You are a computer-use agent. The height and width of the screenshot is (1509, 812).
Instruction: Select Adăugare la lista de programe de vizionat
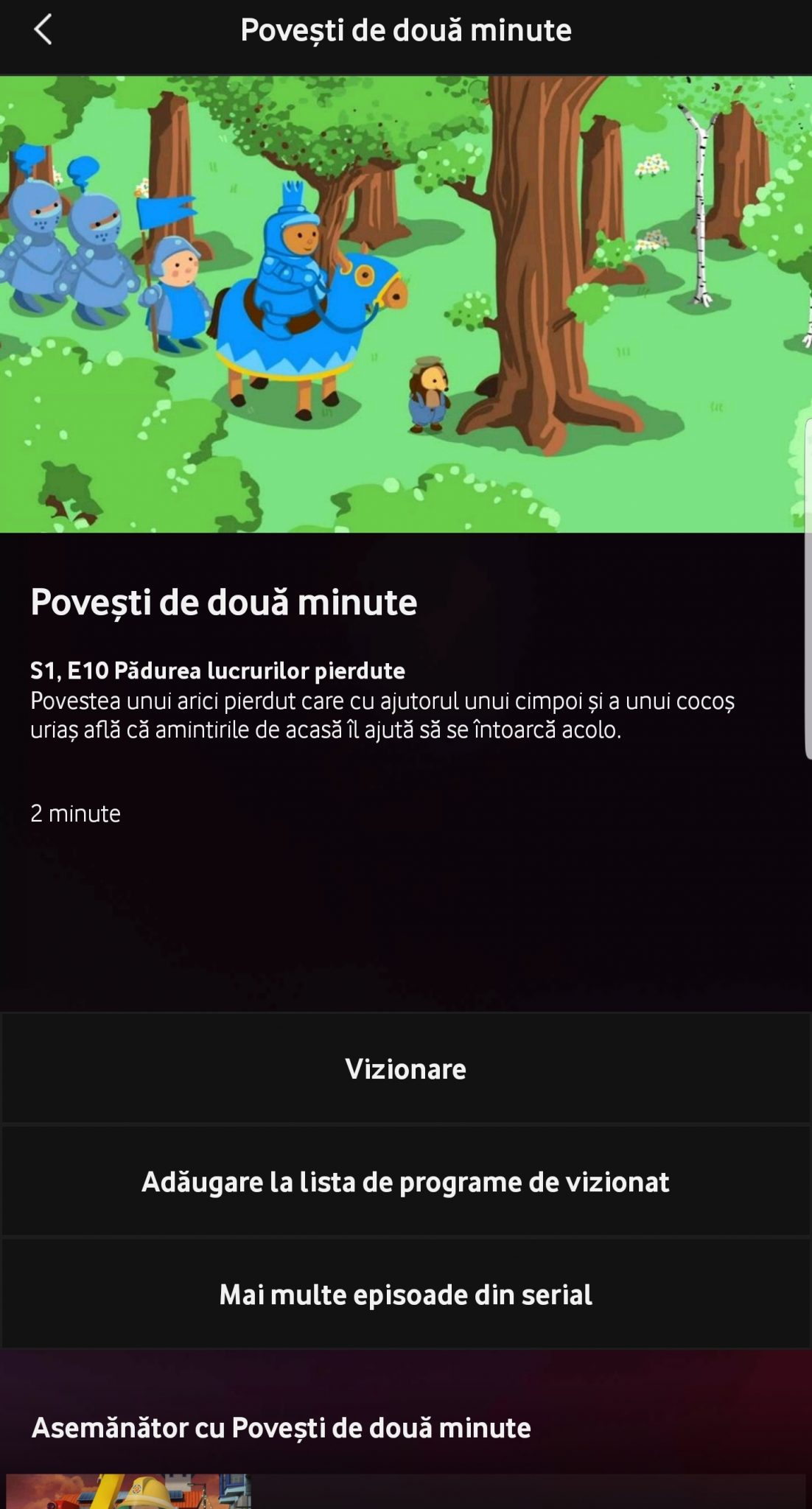coord(406,1182)
